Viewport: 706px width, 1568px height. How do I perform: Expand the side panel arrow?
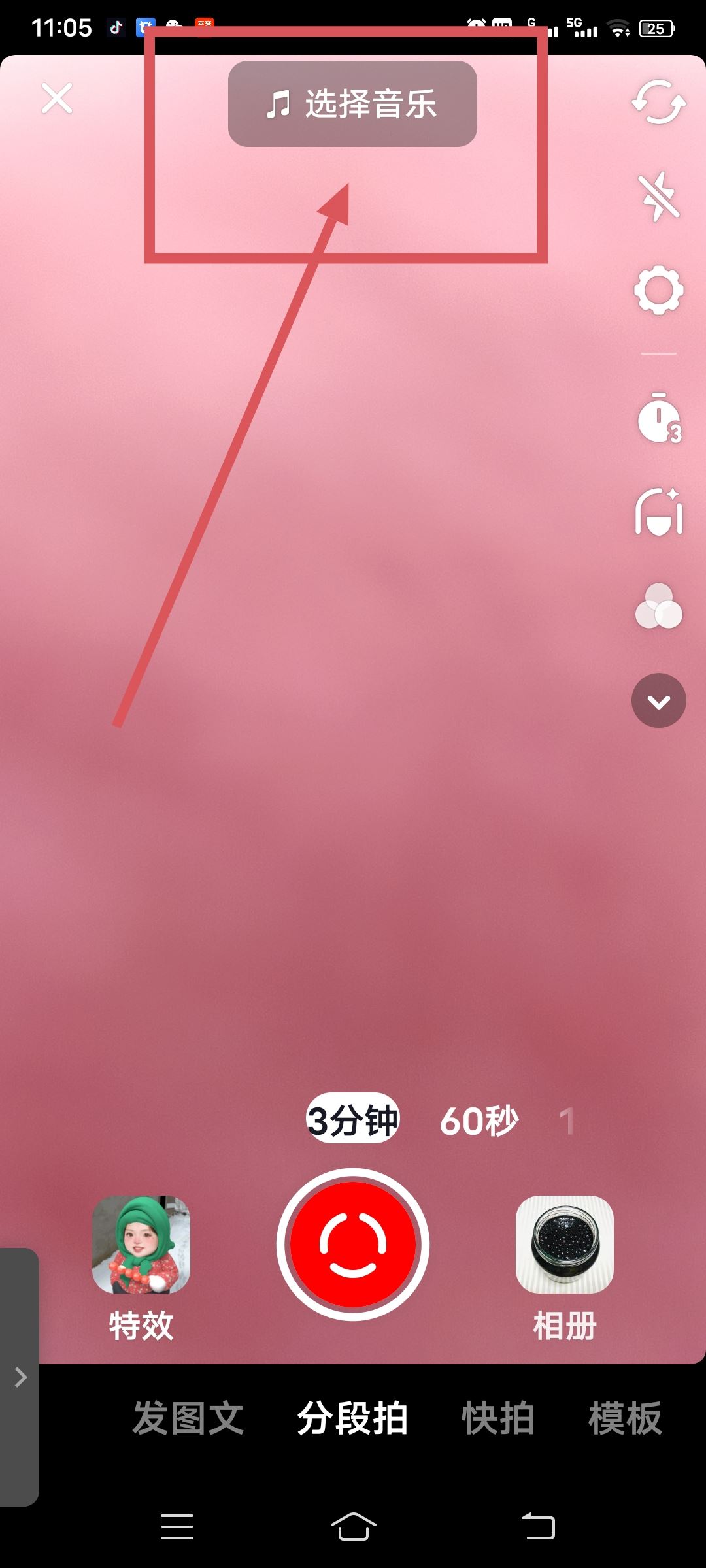[x=20, y=1377]
